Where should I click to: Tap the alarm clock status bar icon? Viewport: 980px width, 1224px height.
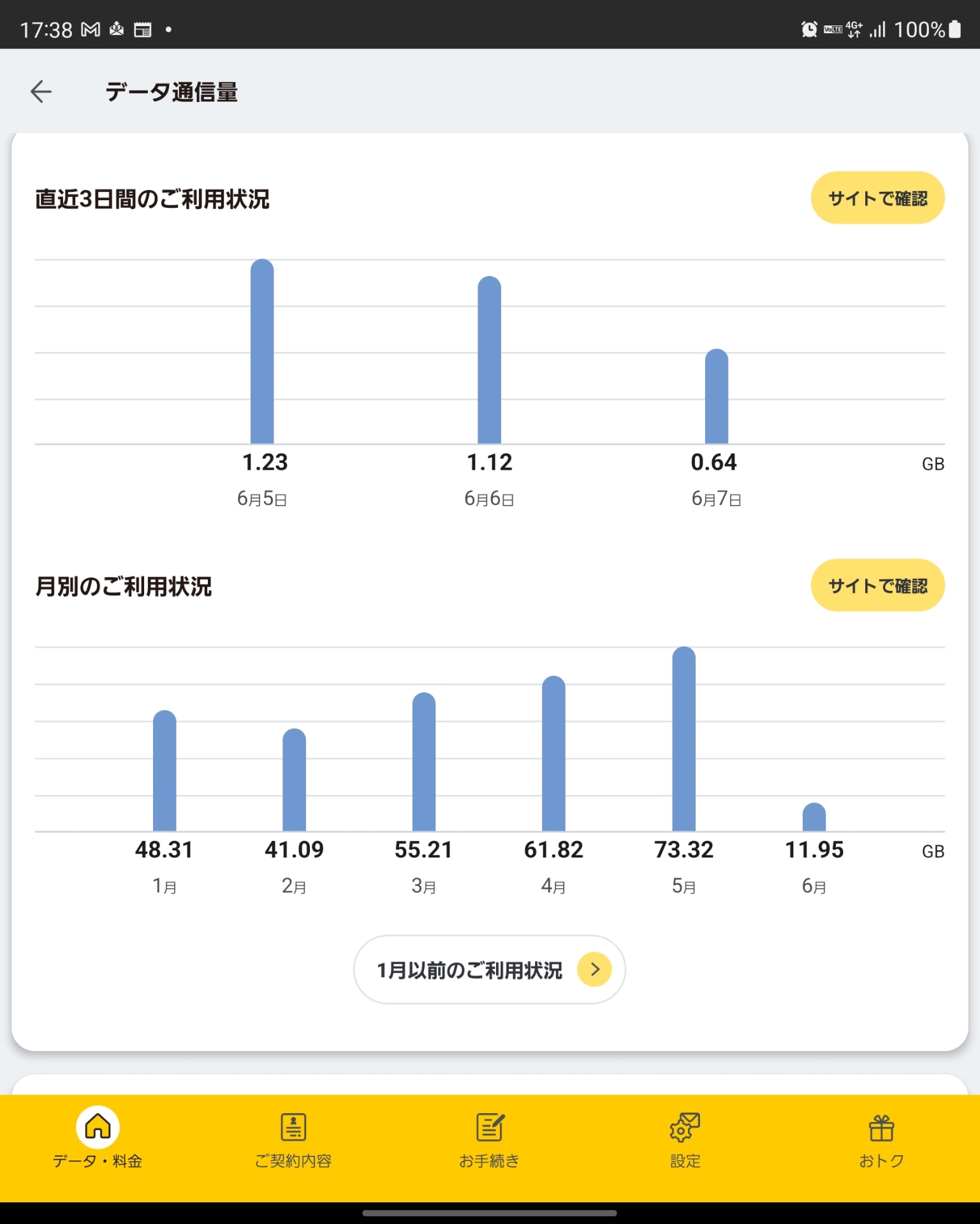[x=807, y=29]
